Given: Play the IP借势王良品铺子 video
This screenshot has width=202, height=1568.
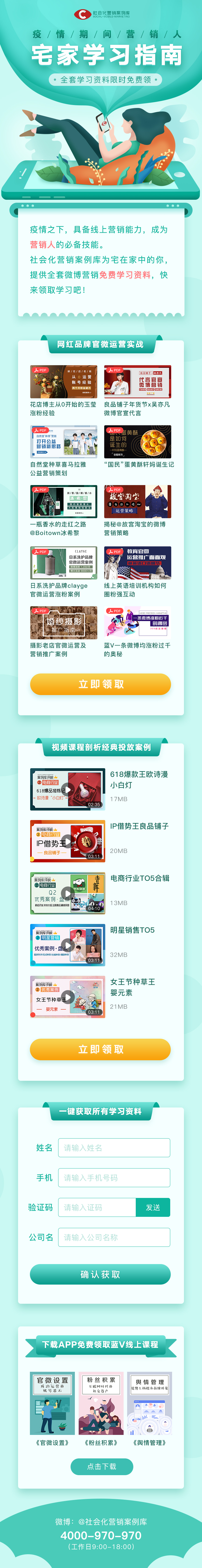Looking at the screenshot, I should click(x=67, y=841).
